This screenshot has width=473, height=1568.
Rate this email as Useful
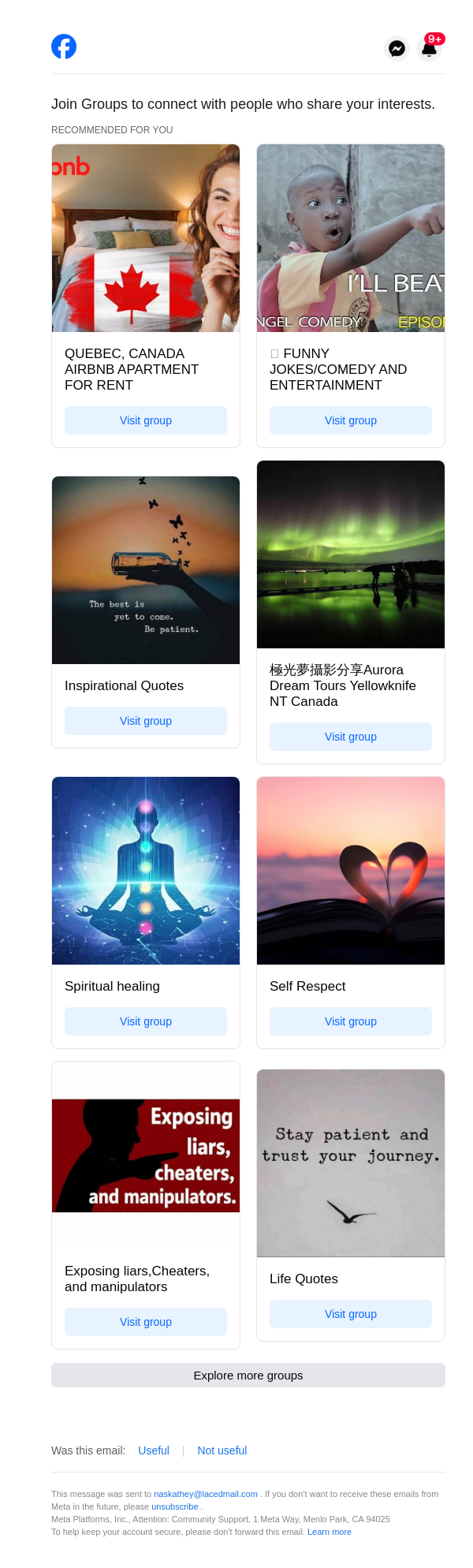click(154, 1450)
